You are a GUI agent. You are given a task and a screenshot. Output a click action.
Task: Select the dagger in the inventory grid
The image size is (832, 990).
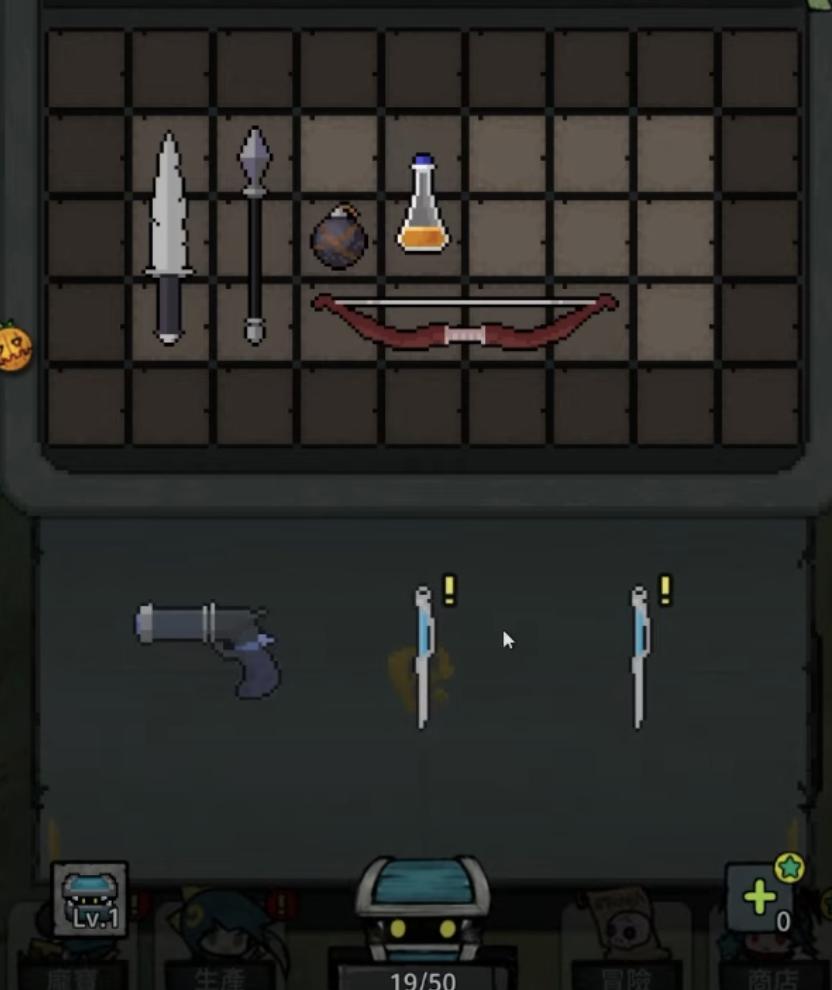pos(168,238)
